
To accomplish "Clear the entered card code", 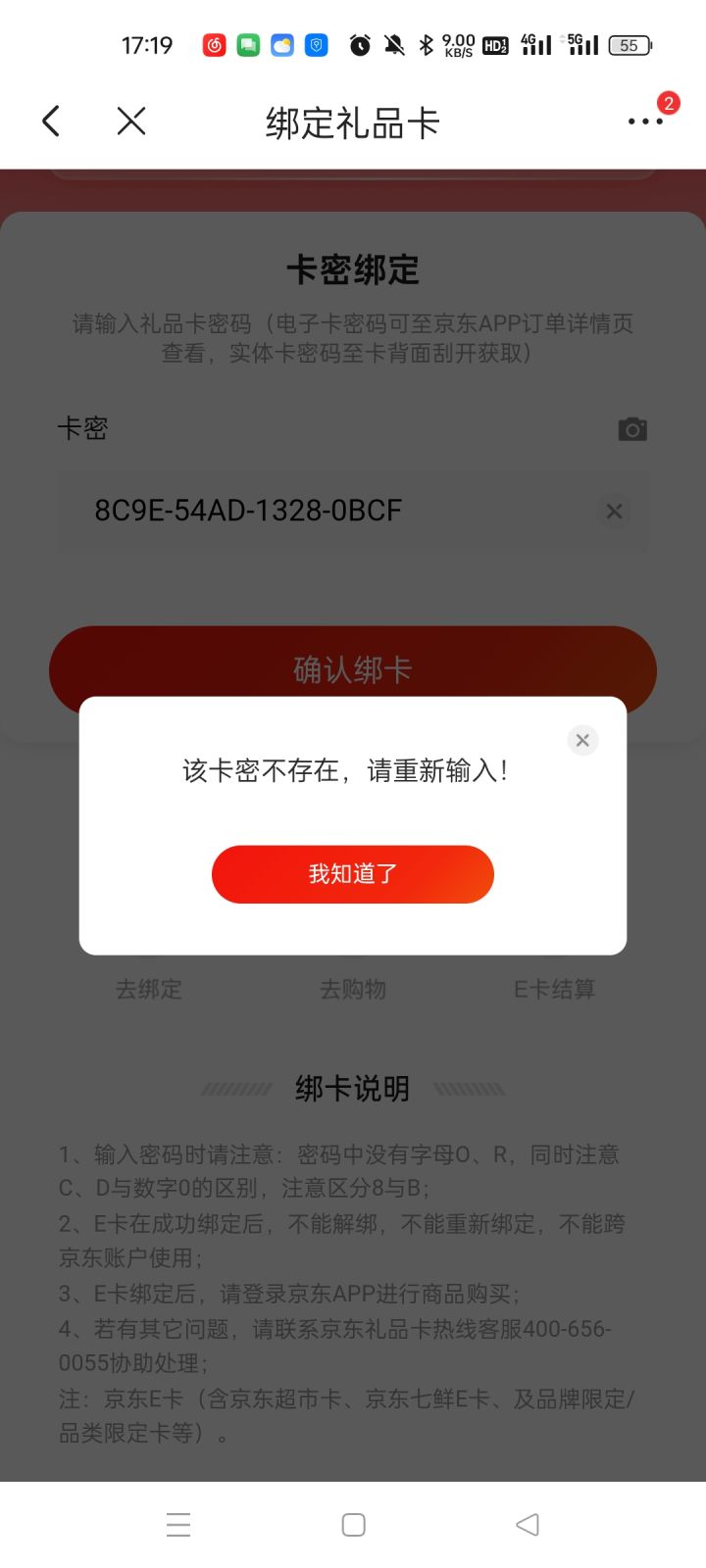I will pyautogui.click(x=614, y=511).
